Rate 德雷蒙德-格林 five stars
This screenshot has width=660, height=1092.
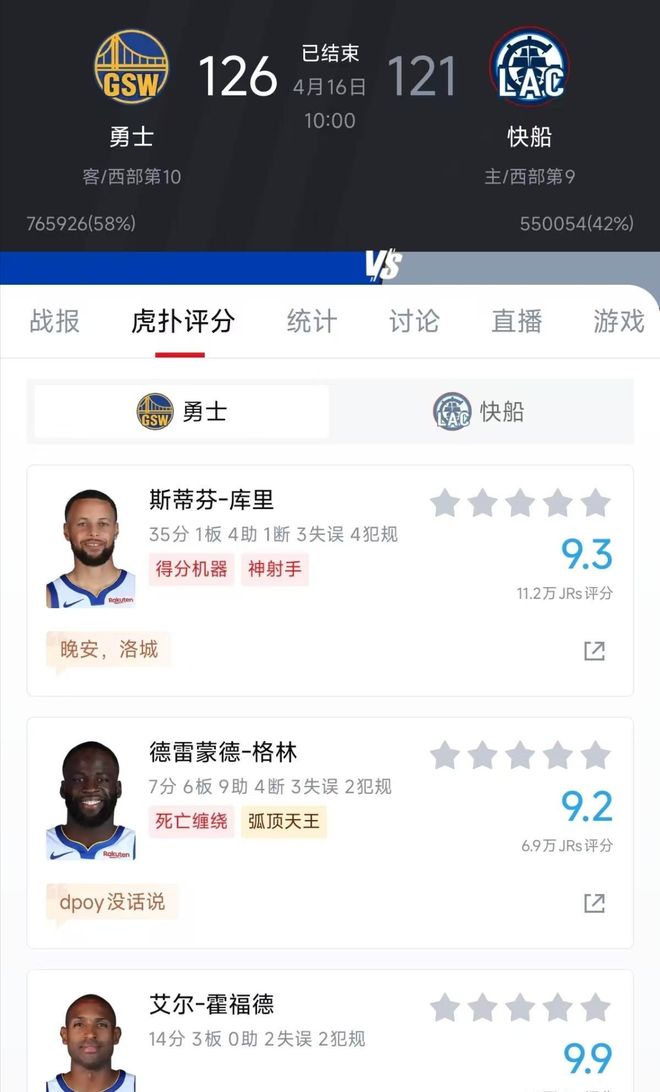(595, 755)
